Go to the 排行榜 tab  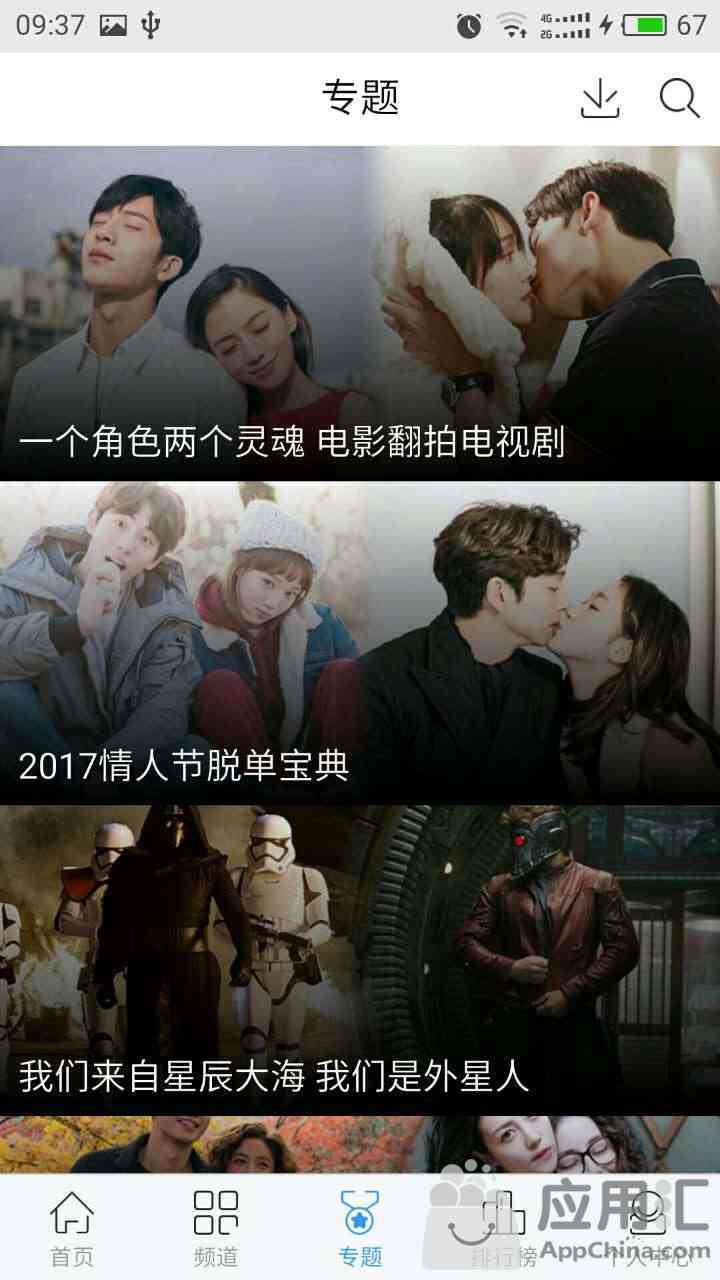[x=504, y=1228]
